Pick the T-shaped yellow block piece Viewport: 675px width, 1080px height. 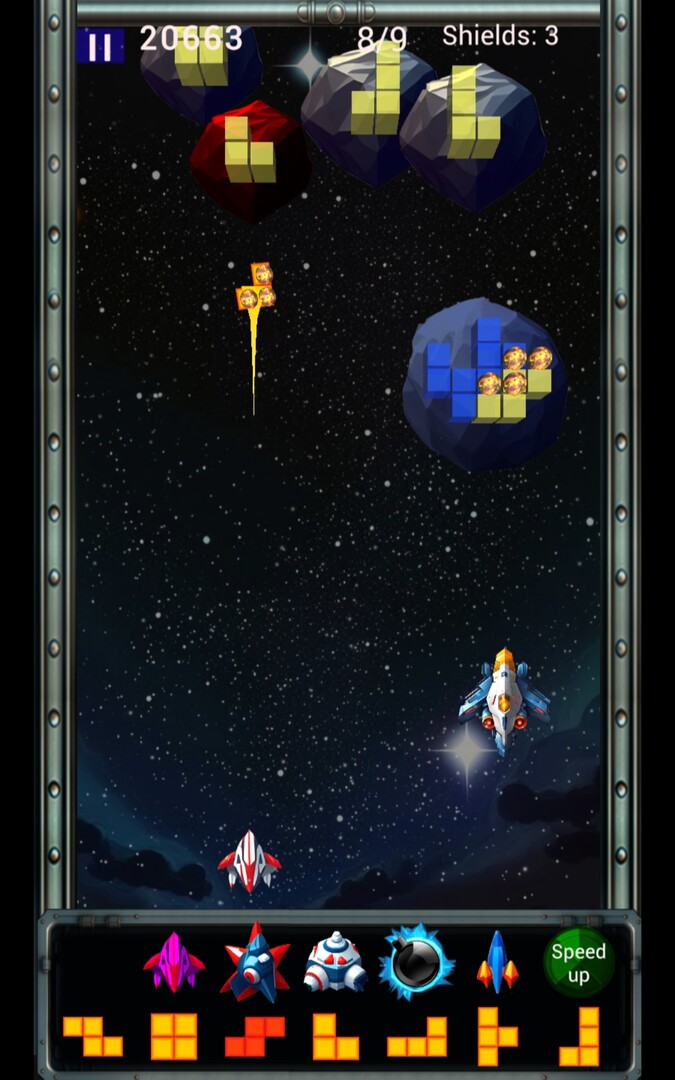(x=497, y=1036)
